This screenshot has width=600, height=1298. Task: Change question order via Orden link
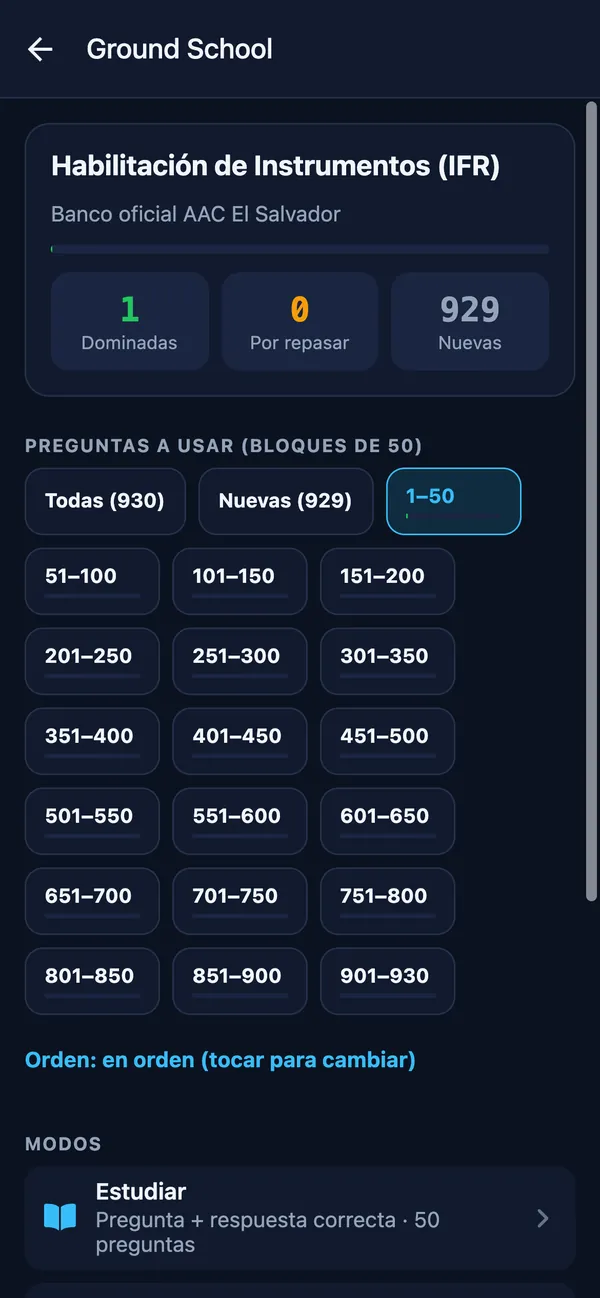click(220, 1059)
